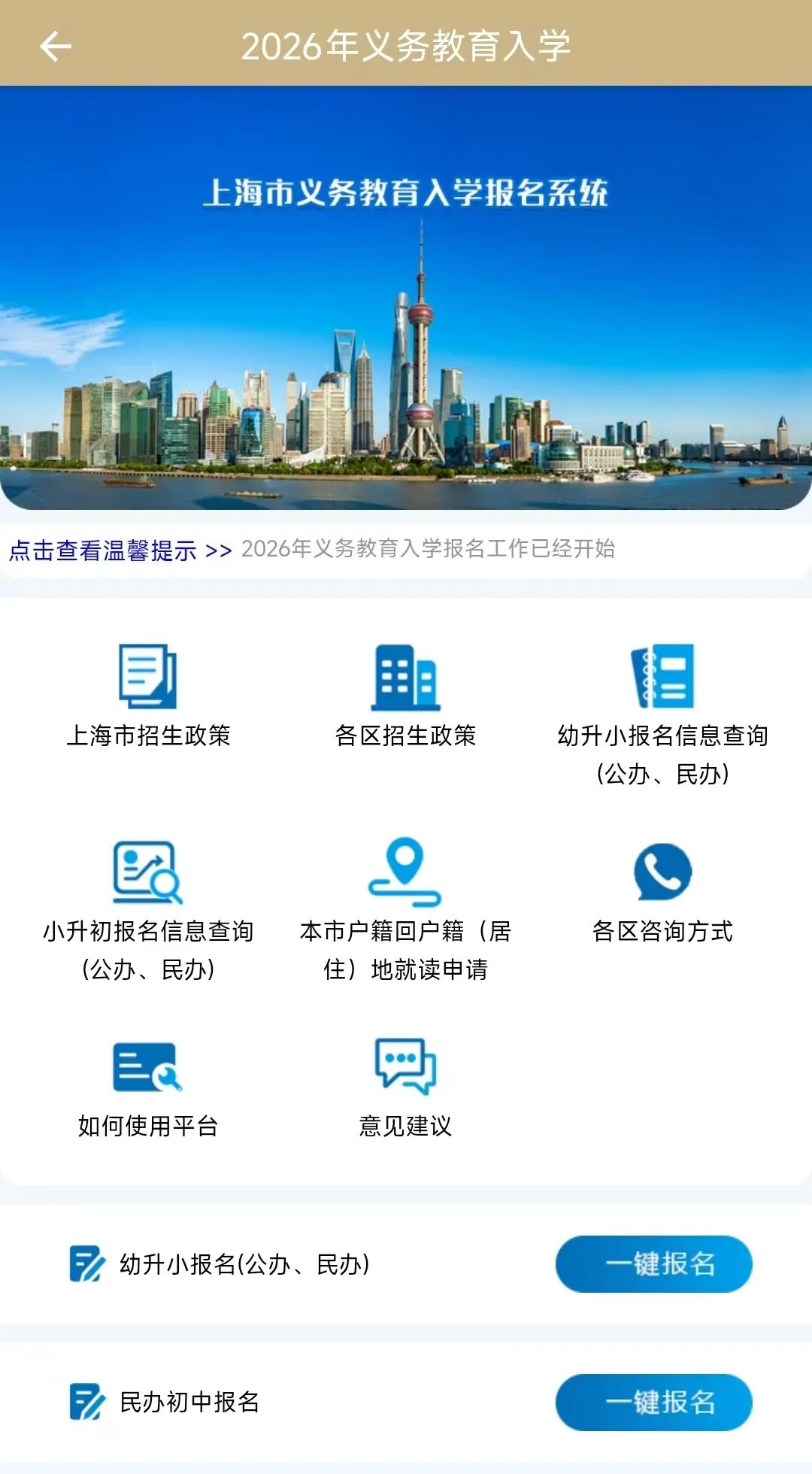Open 如何使用平台 guide

coord(148,1087)
